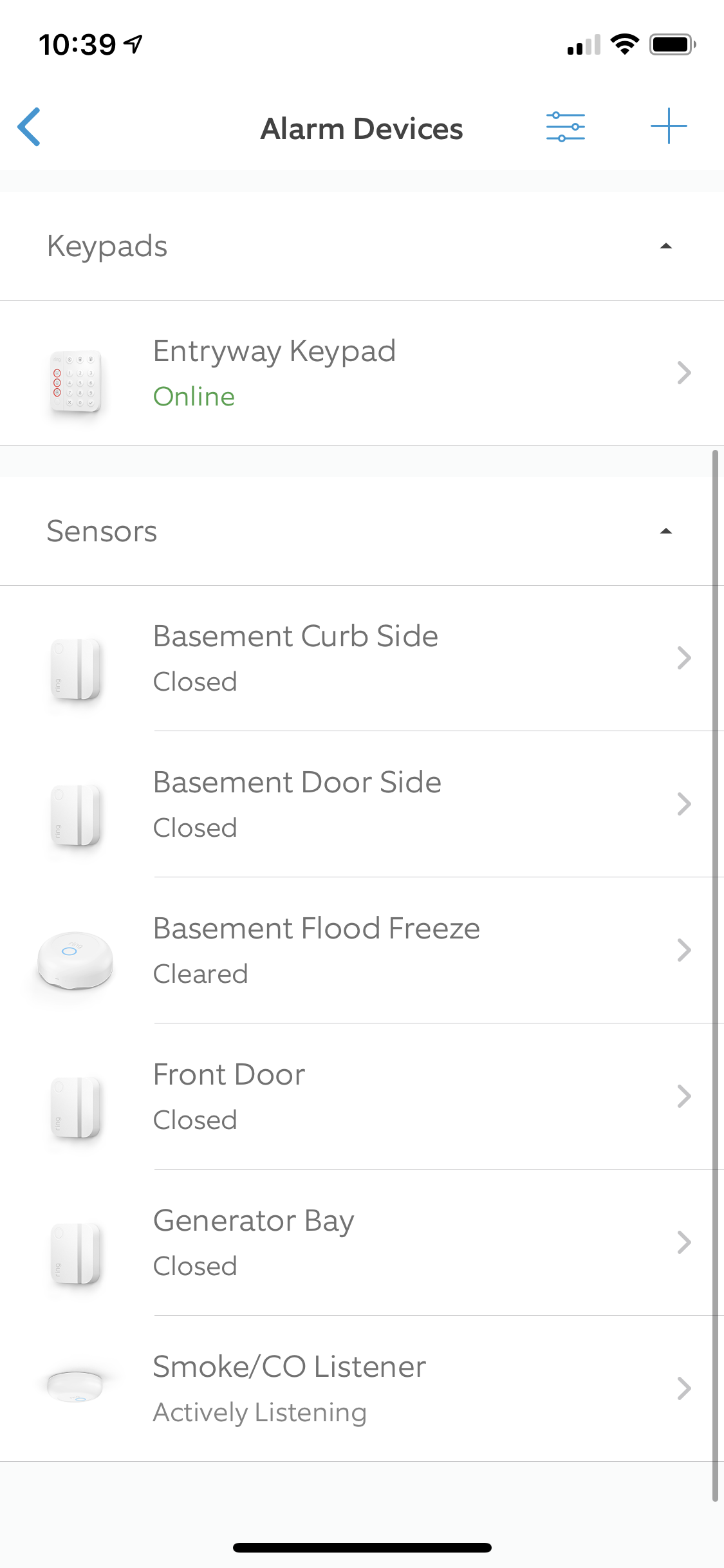
Task: Open Basement Curb Side sensor
Action: click(362, 658)
